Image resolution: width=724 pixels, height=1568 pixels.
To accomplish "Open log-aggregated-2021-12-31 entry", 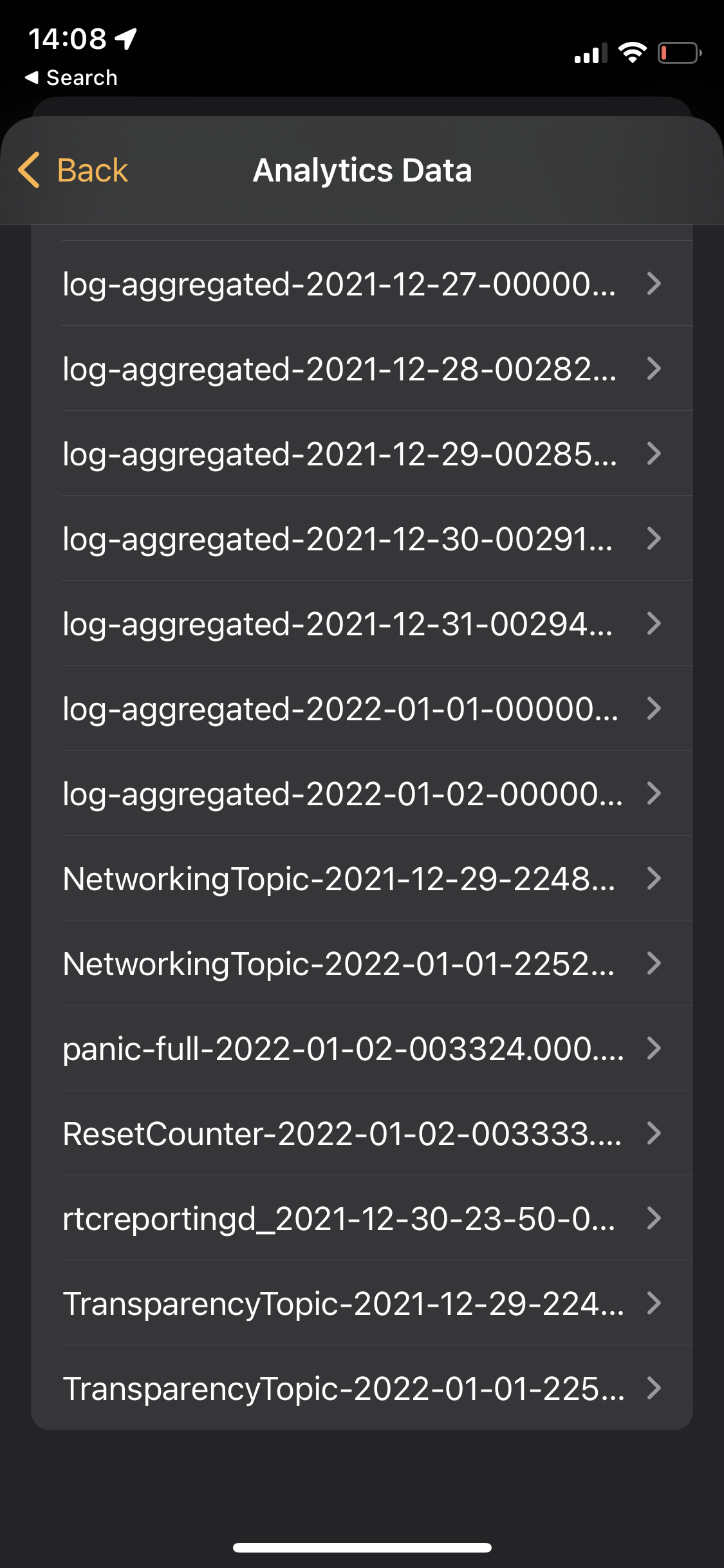I will pyautogui.click(x=362, y=623).
